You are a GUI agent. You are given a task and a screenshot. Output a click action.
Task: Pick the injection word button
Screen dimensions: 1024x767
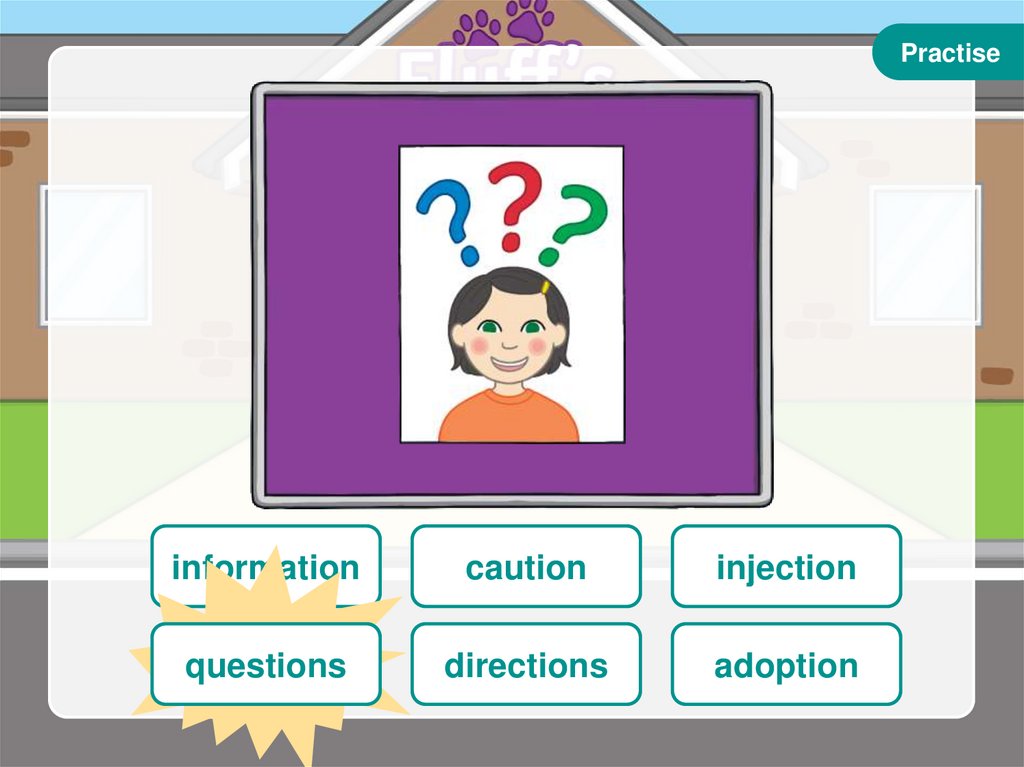click(x=786, y=566)
